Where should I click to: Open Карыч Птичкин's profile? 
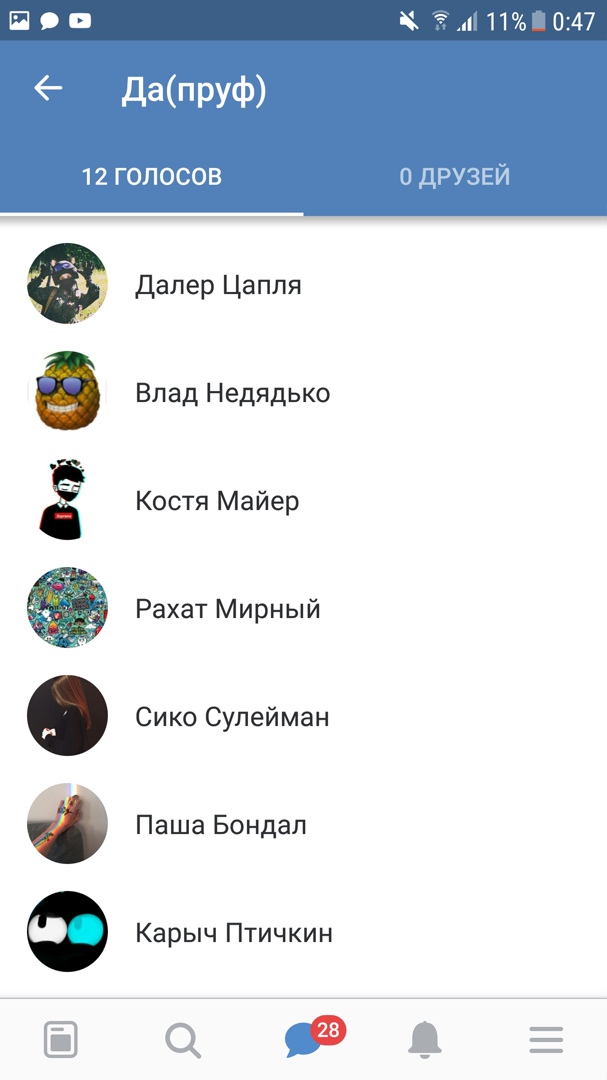click(234, 933)
